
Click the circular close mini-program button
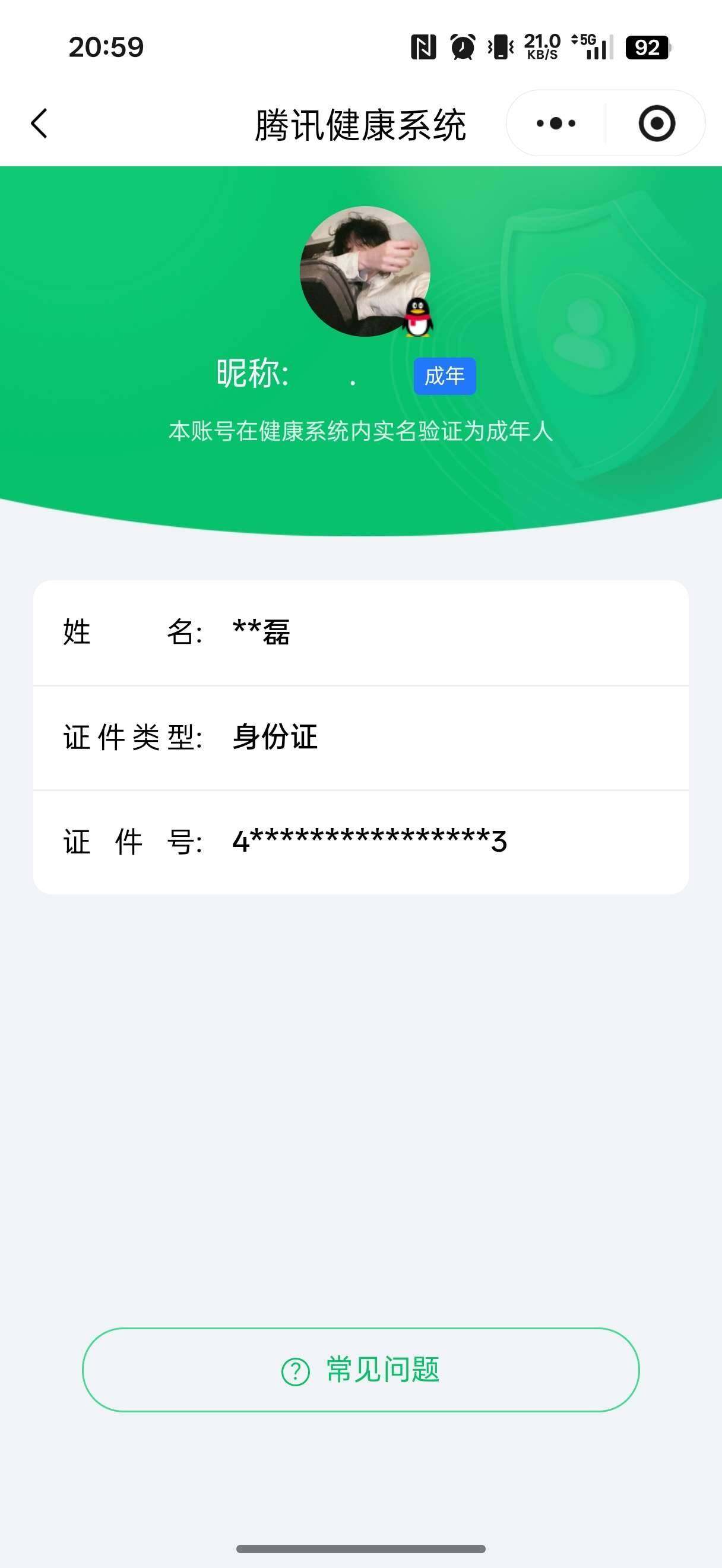click(657, 123)
